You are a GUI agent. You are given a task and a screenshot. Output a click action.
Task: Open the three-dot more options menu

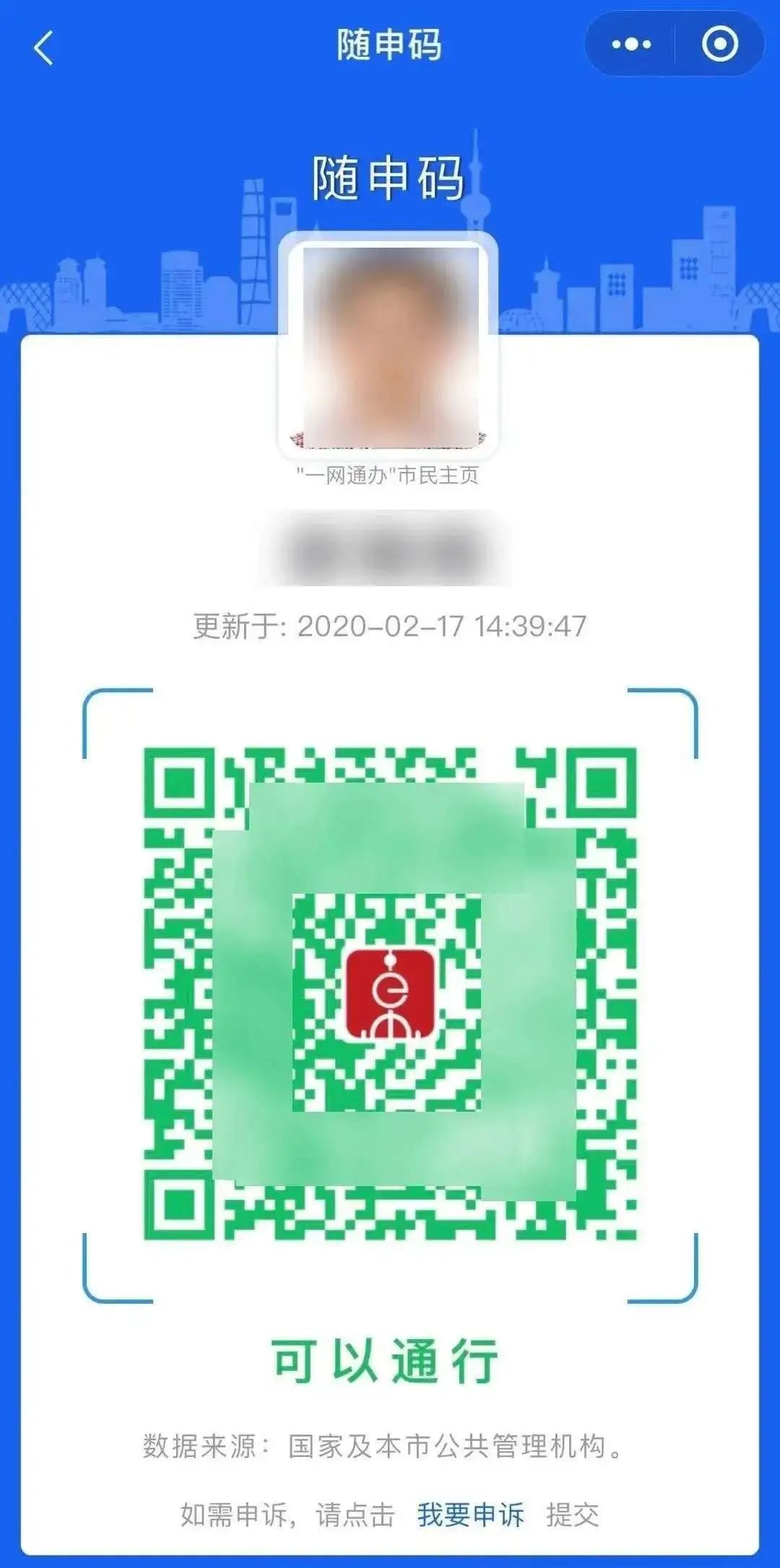[x=631, y=45]
